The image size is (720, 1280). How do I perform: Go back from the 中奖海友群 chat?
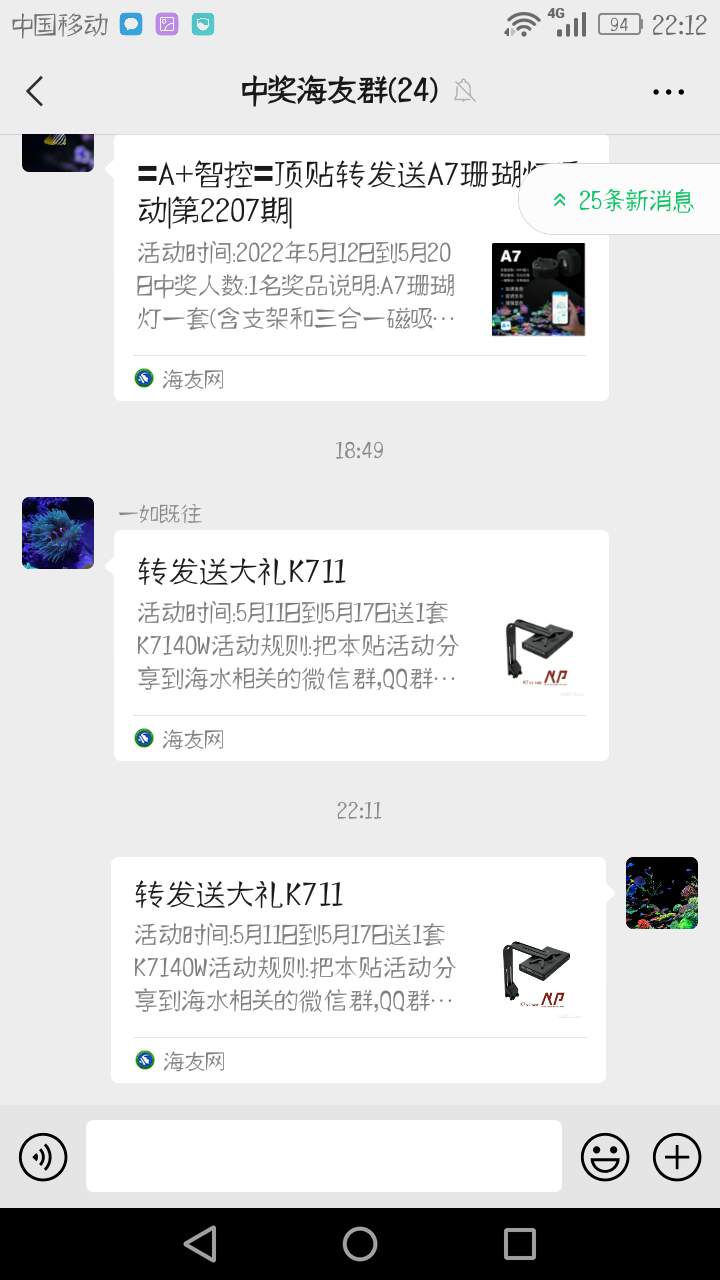point(35,91)
